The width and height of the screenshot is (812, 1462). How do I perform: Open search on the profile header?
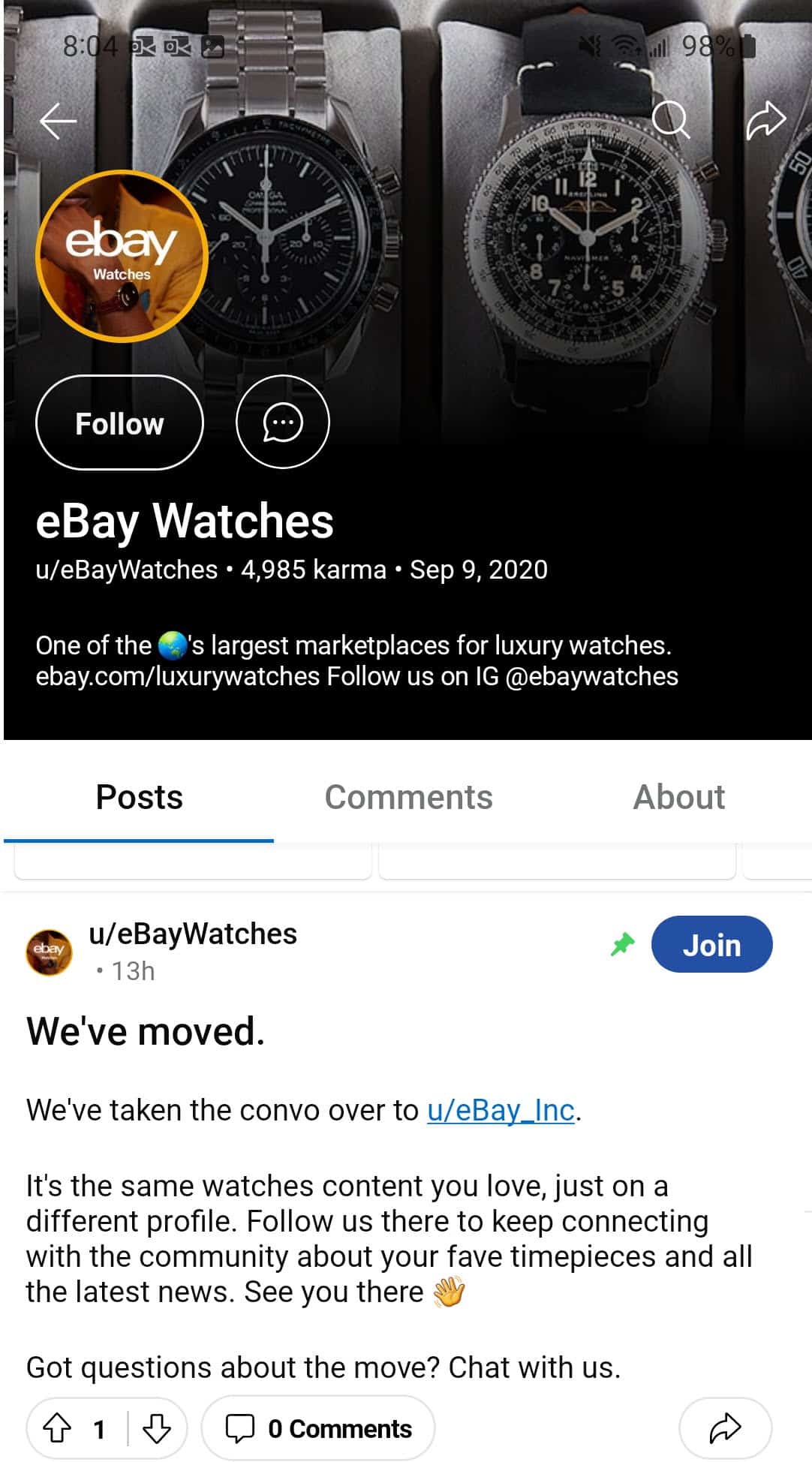670,119
